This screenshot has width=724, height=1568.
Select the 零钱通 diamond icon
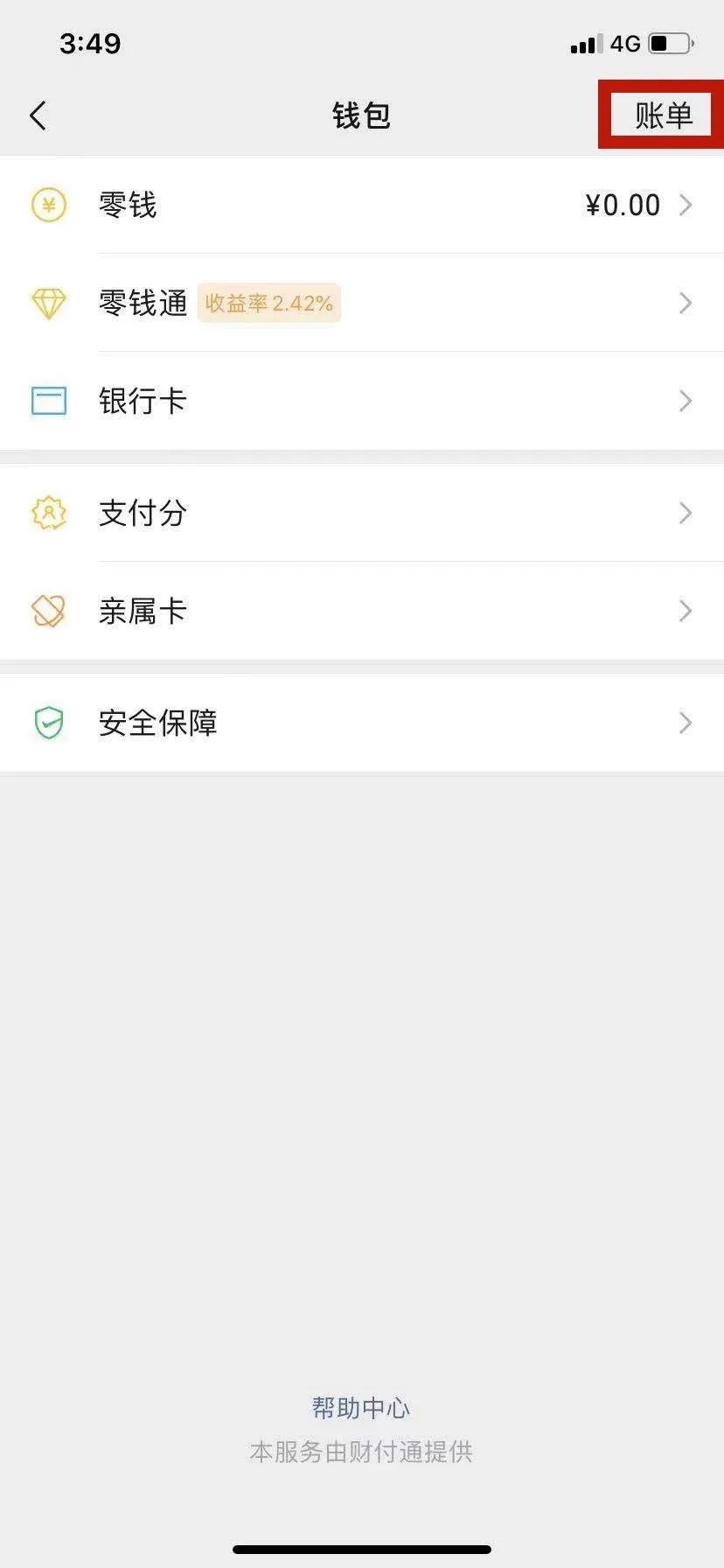pyautogui.click(x=50, y=303)
